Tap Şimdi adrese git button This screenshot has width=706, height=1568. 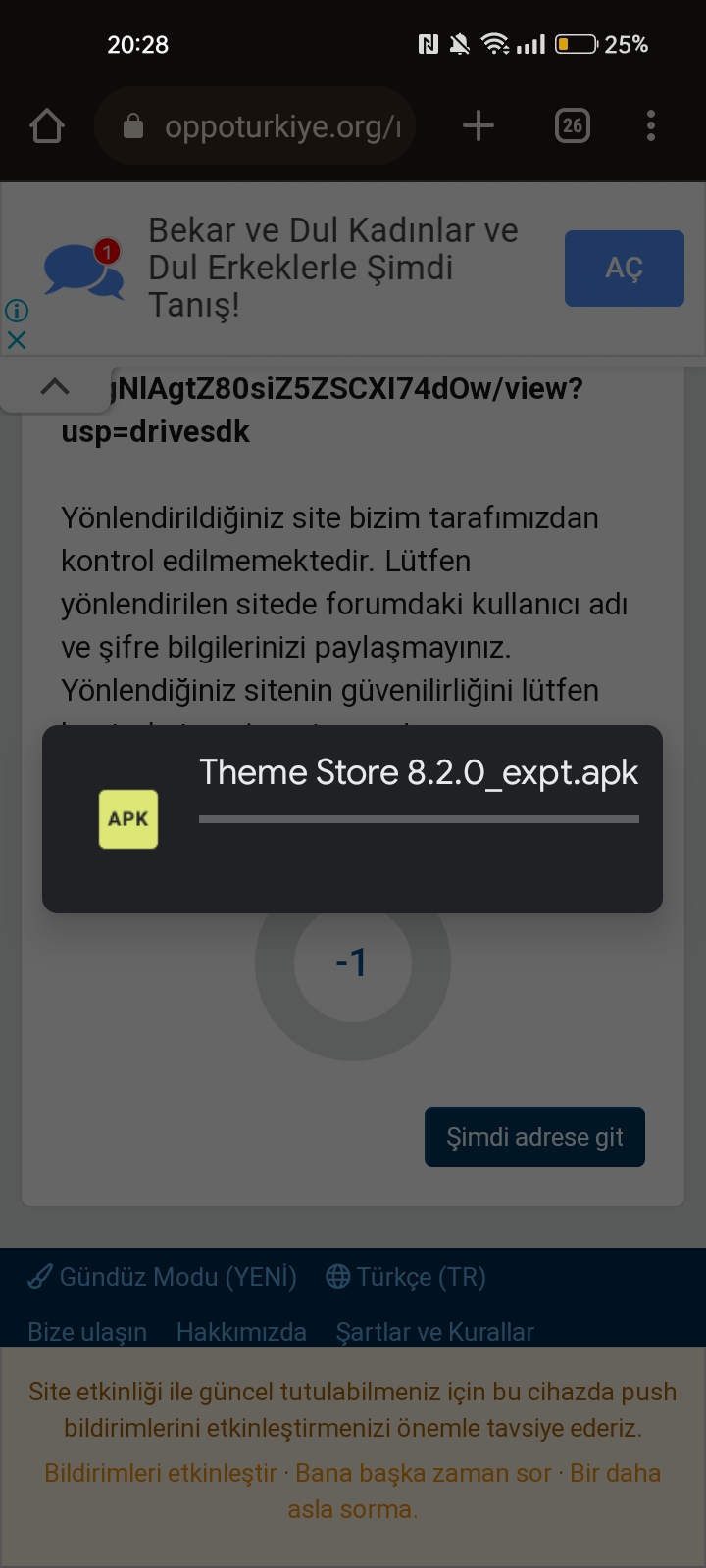pos(534,1137)
